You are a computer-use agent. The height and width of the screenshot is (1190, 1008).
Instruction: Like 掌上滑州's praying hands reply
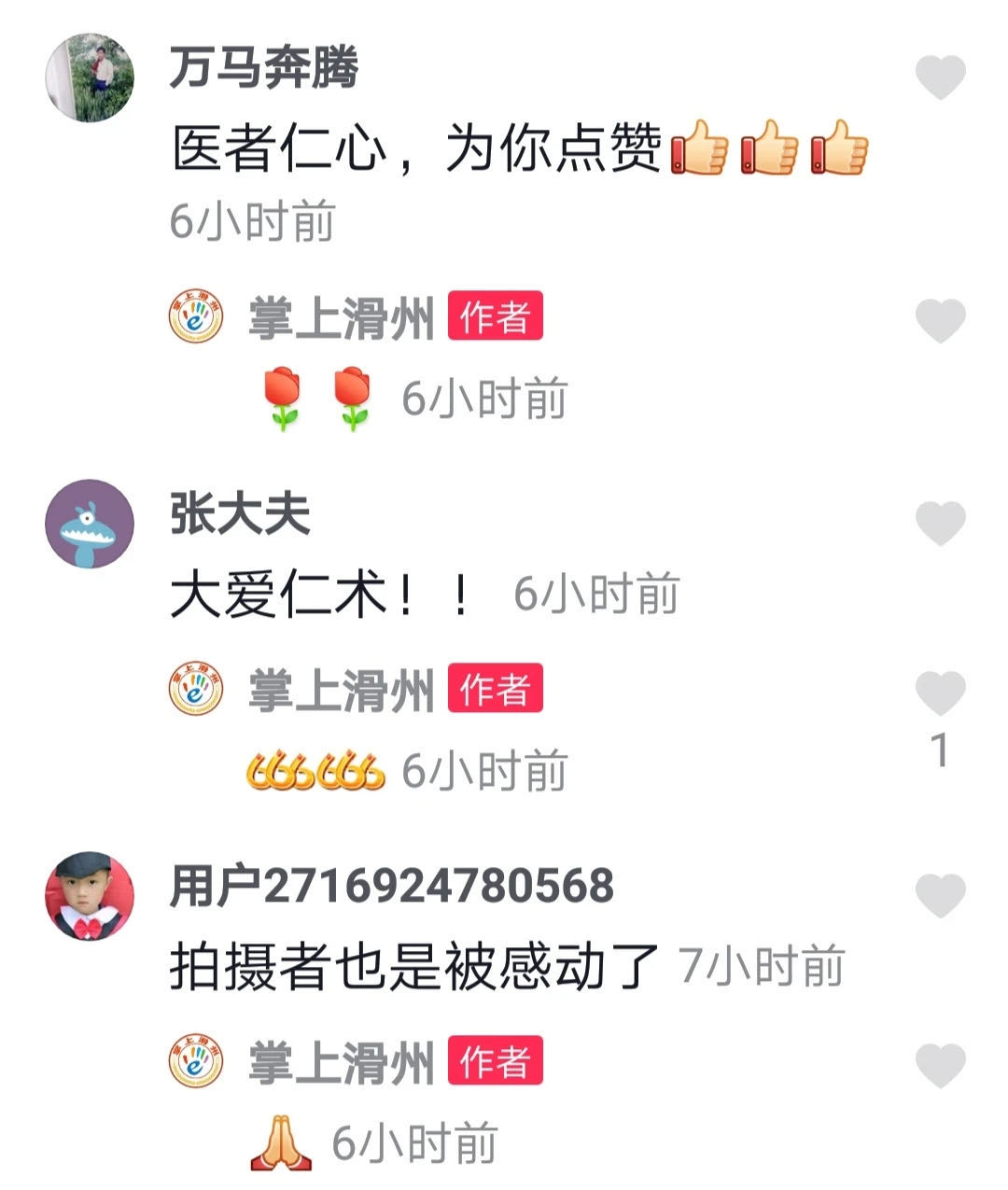(940, 1066)
